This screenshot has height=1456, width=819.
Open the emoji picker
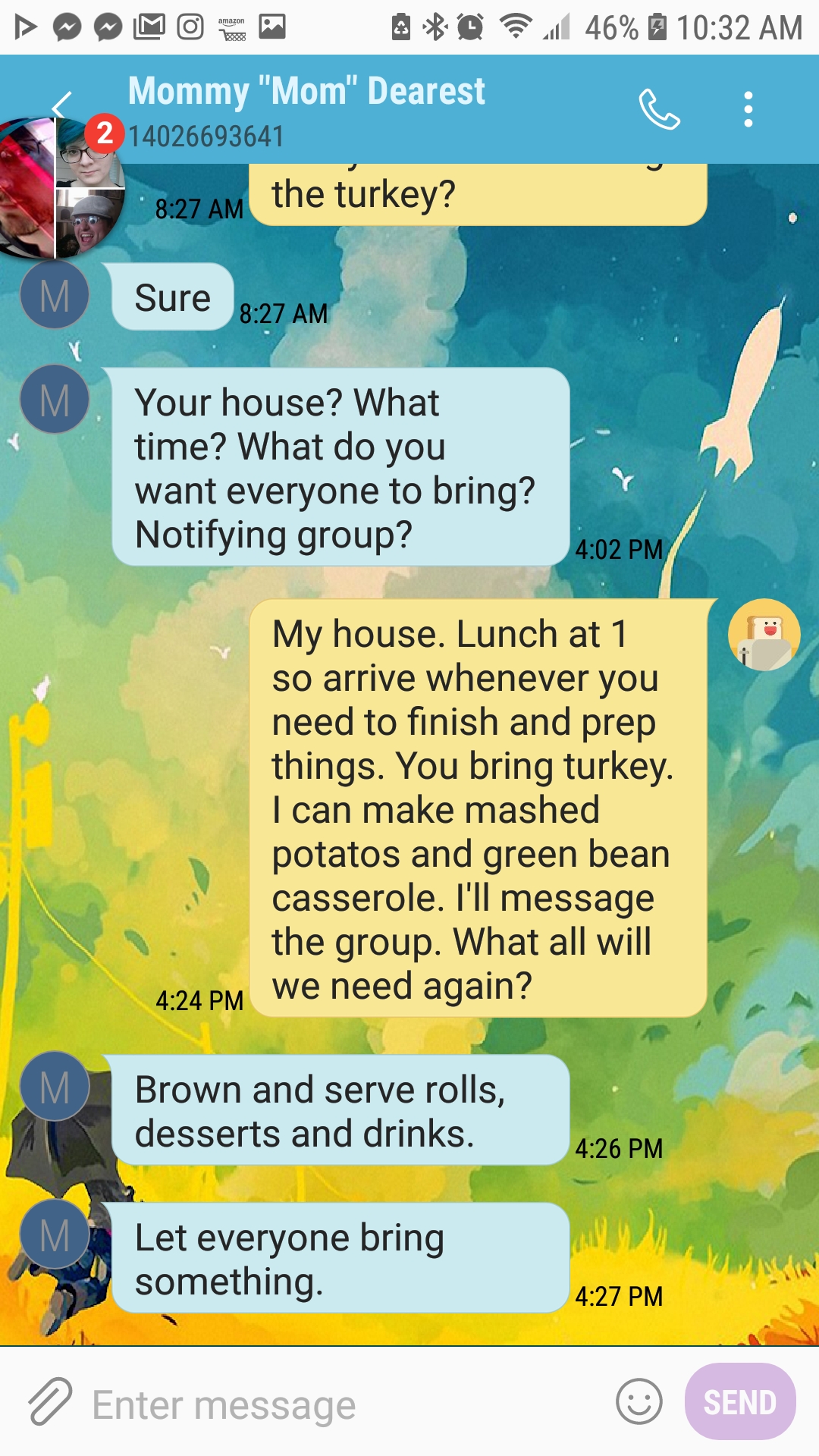(639, 1401)
